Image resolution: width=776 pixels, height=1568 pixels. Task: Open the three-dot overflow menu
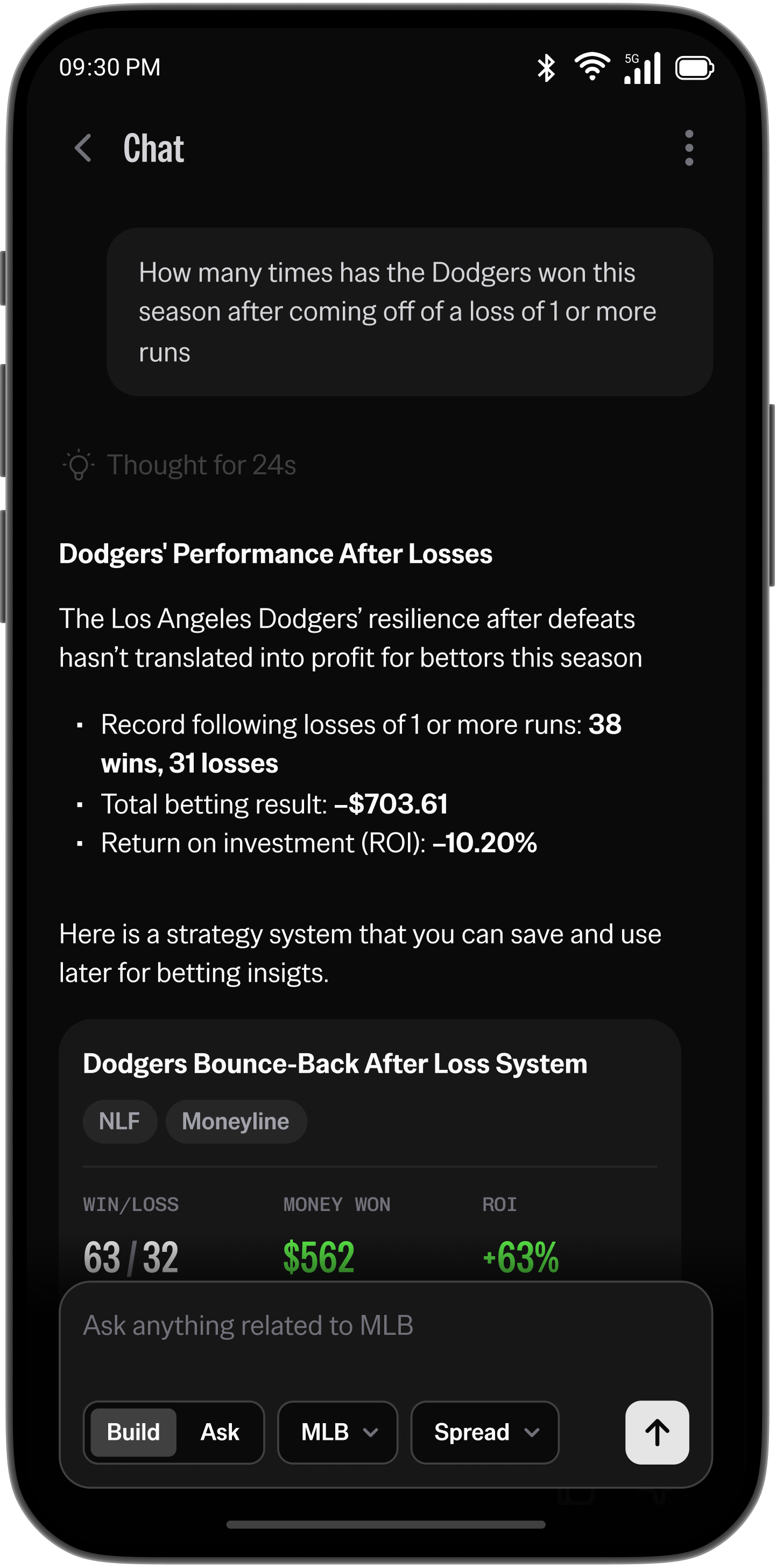click(x=688, y=148)
